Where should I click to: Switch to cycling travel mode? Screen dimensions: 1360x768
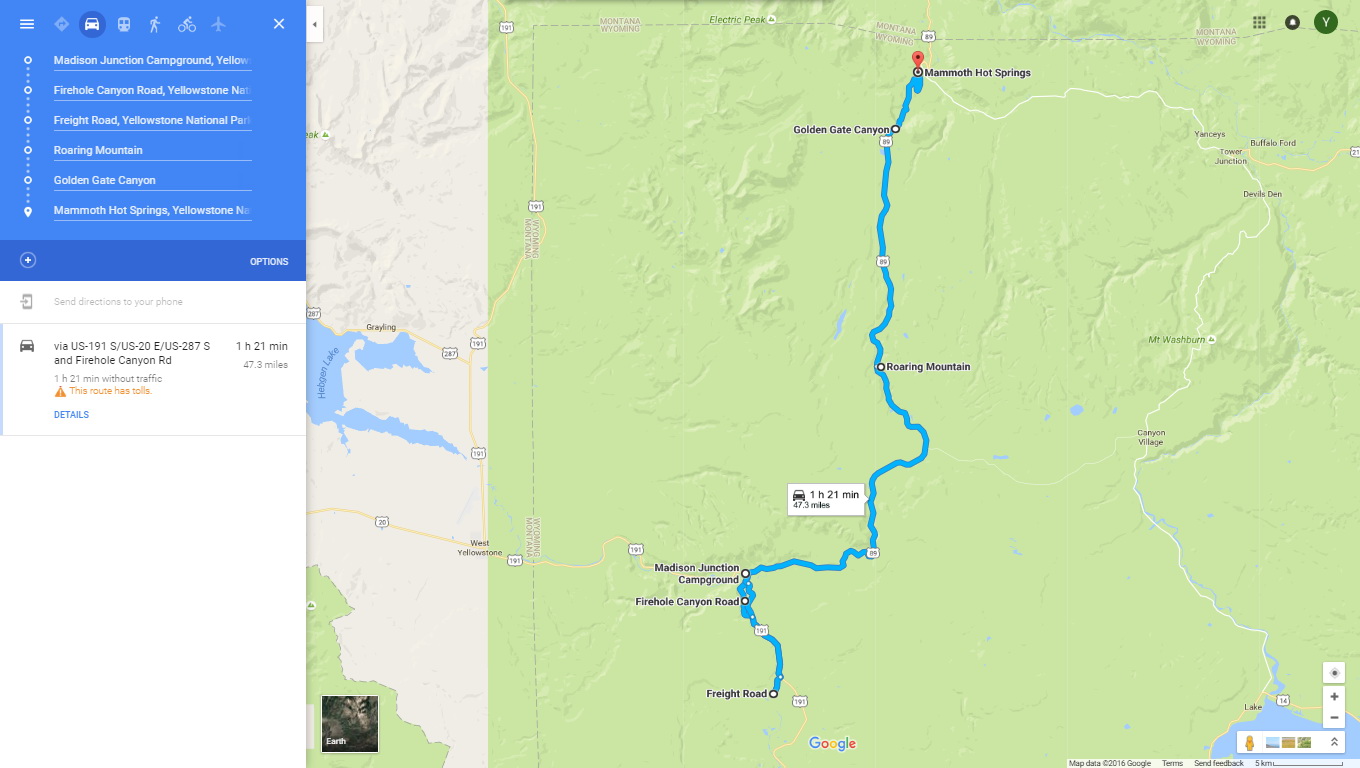point(187,24)
